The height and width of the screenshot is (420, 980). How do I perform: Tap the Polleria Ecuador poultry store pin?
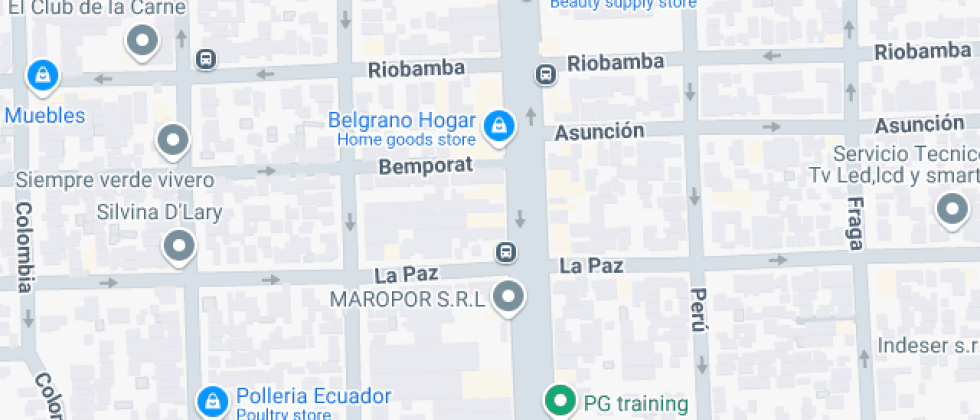tap(212, 402)
